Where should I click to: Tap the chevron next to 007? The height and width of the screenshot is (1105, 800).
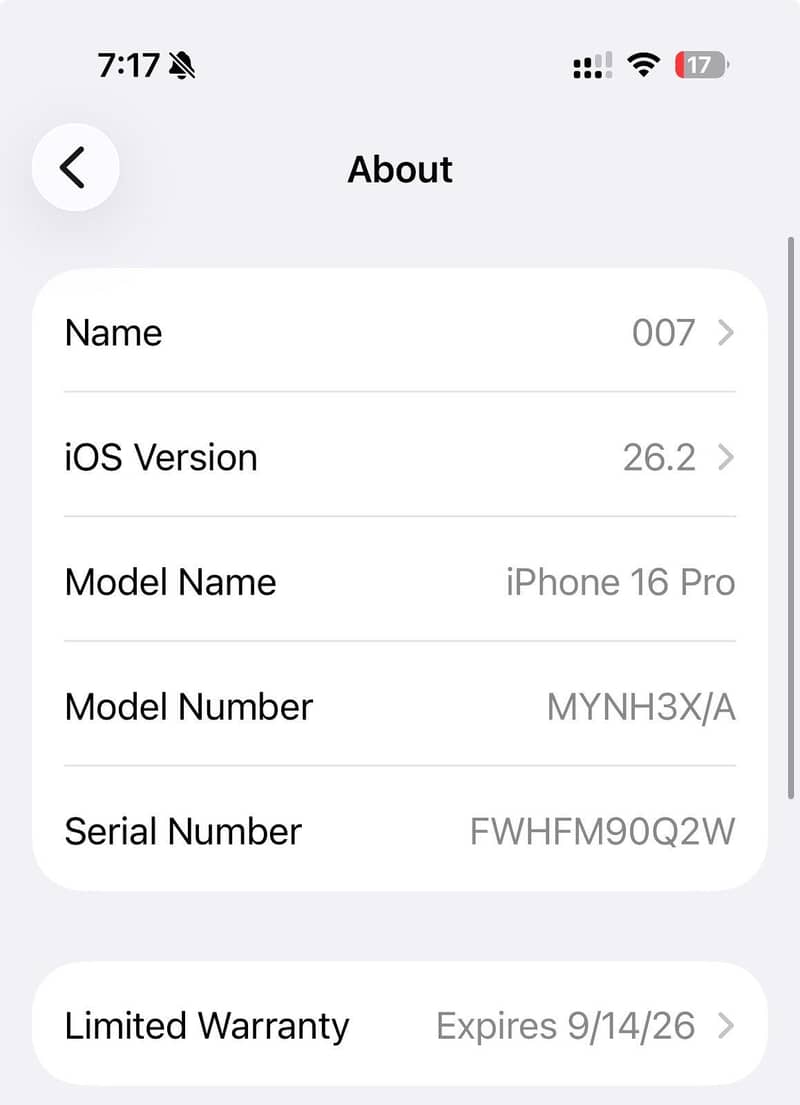[727, 333]
